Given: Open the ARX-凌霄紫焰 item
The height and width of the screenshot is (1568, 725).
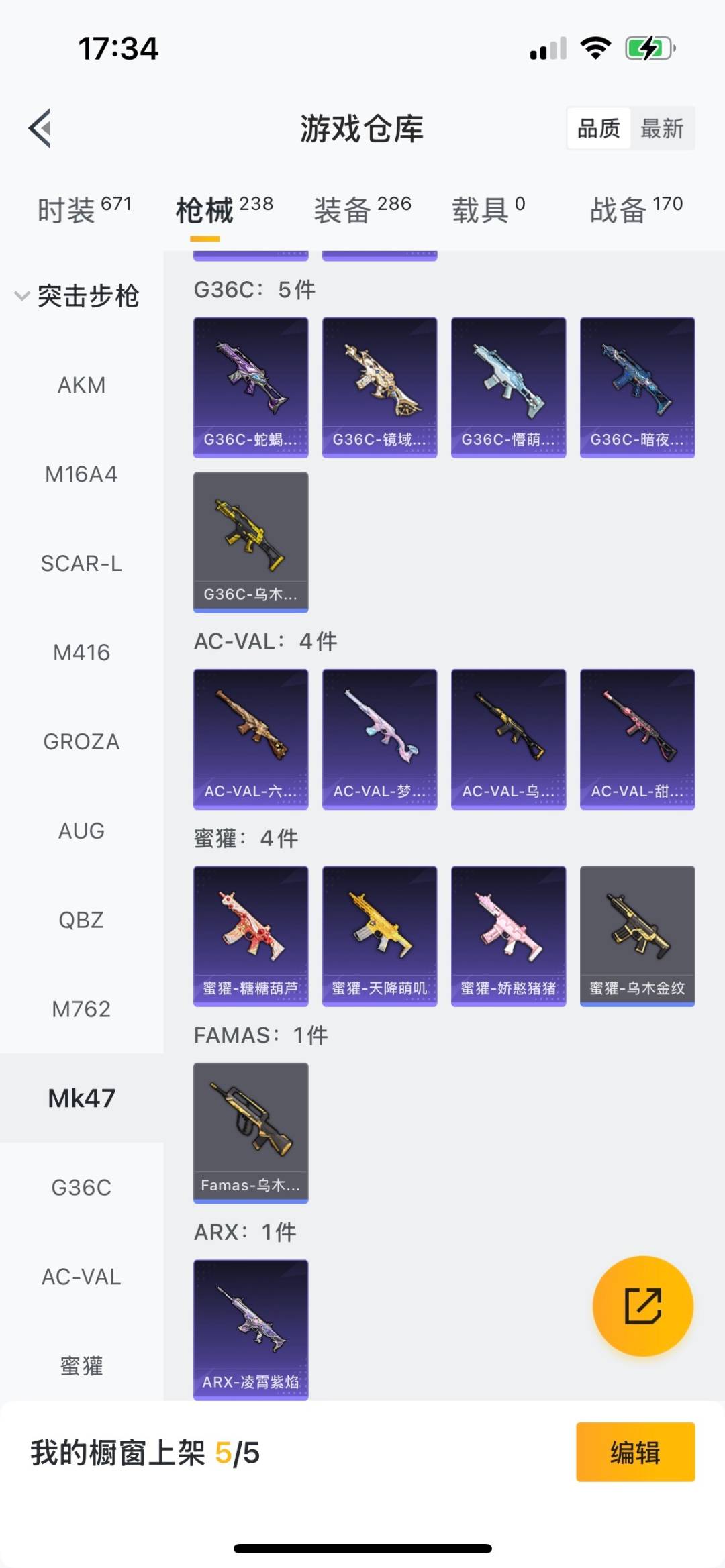Looking at the screenshot, I should (x=251, y=1329).
